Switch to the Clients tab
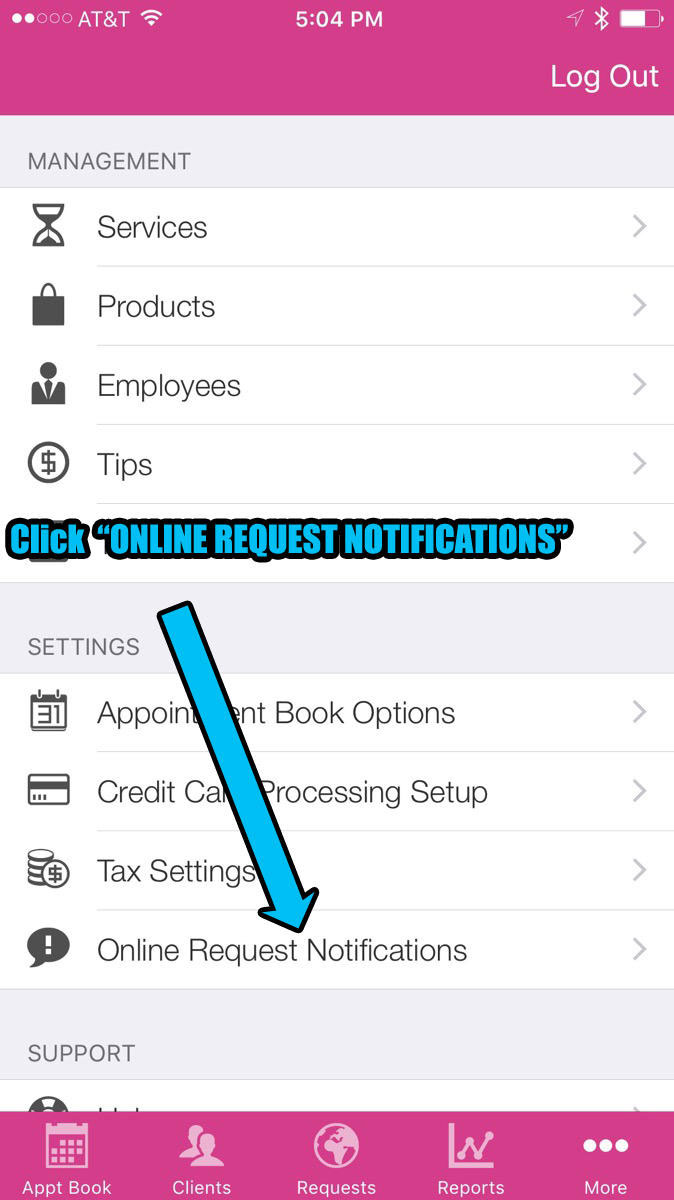Viewport: 674px width, 1200px height. coord(202,1158)
